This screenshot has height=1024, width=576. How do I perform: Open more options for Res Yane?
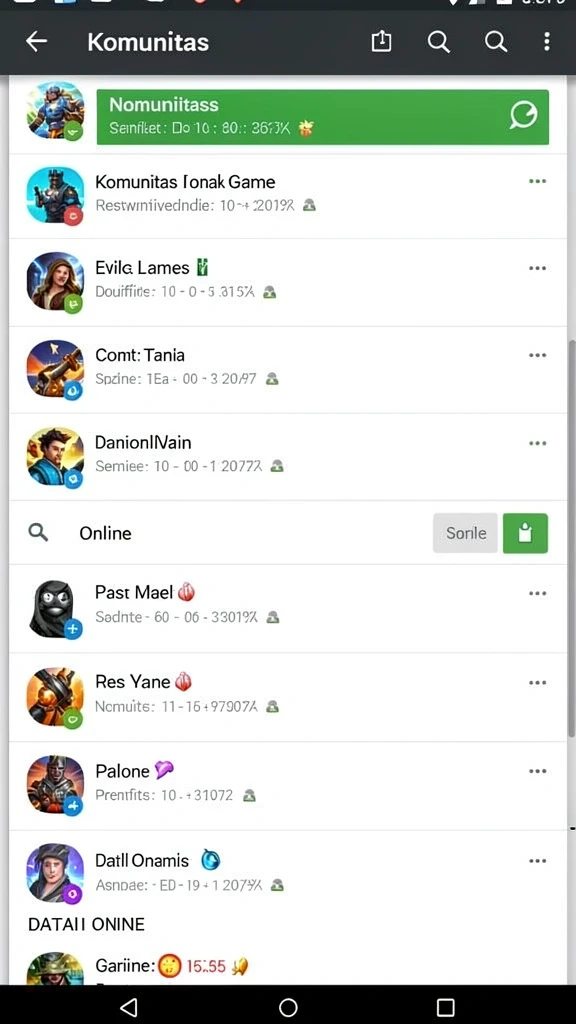[537, 682]
